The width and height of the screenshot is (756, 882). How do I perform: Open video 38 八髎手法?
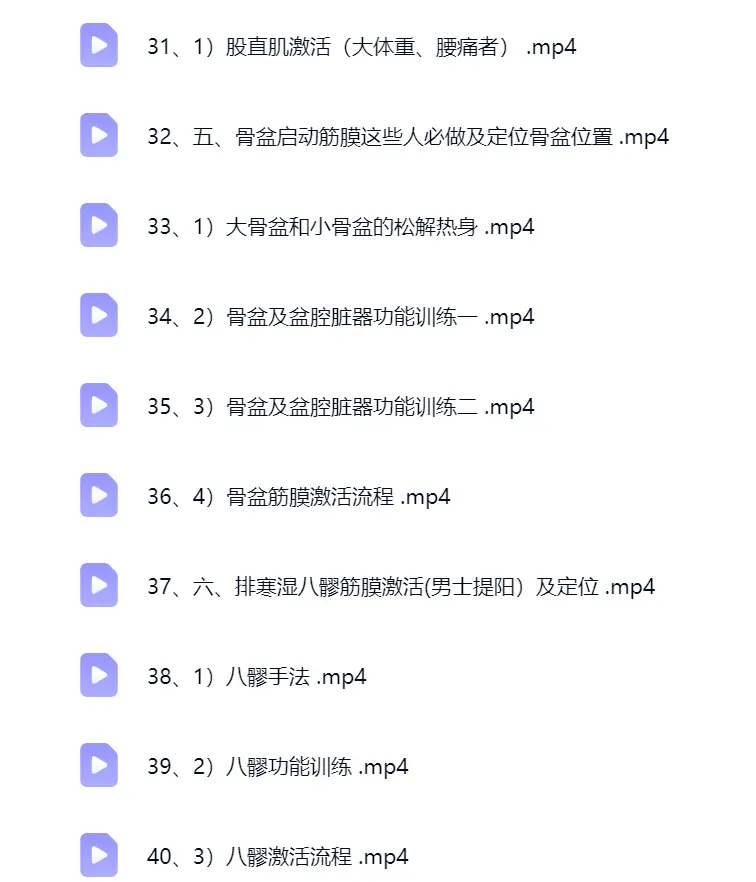257,677
